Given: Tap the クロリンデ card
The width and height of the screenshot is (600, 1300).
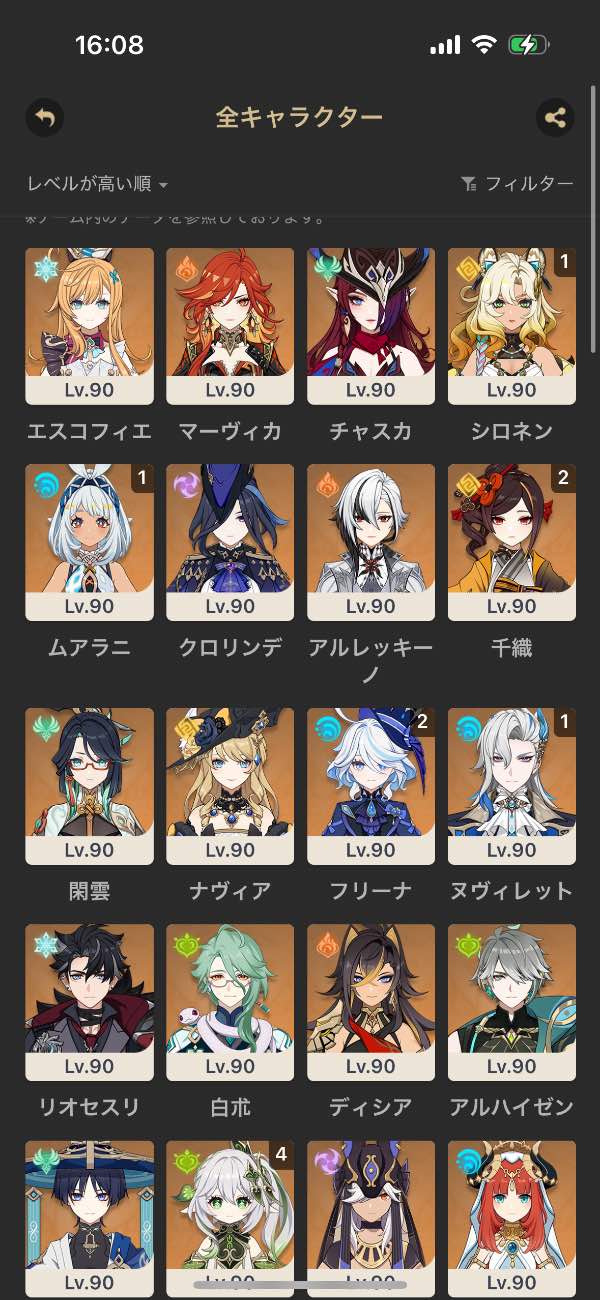Looking at the screenshot, I should tap(230, 542).
